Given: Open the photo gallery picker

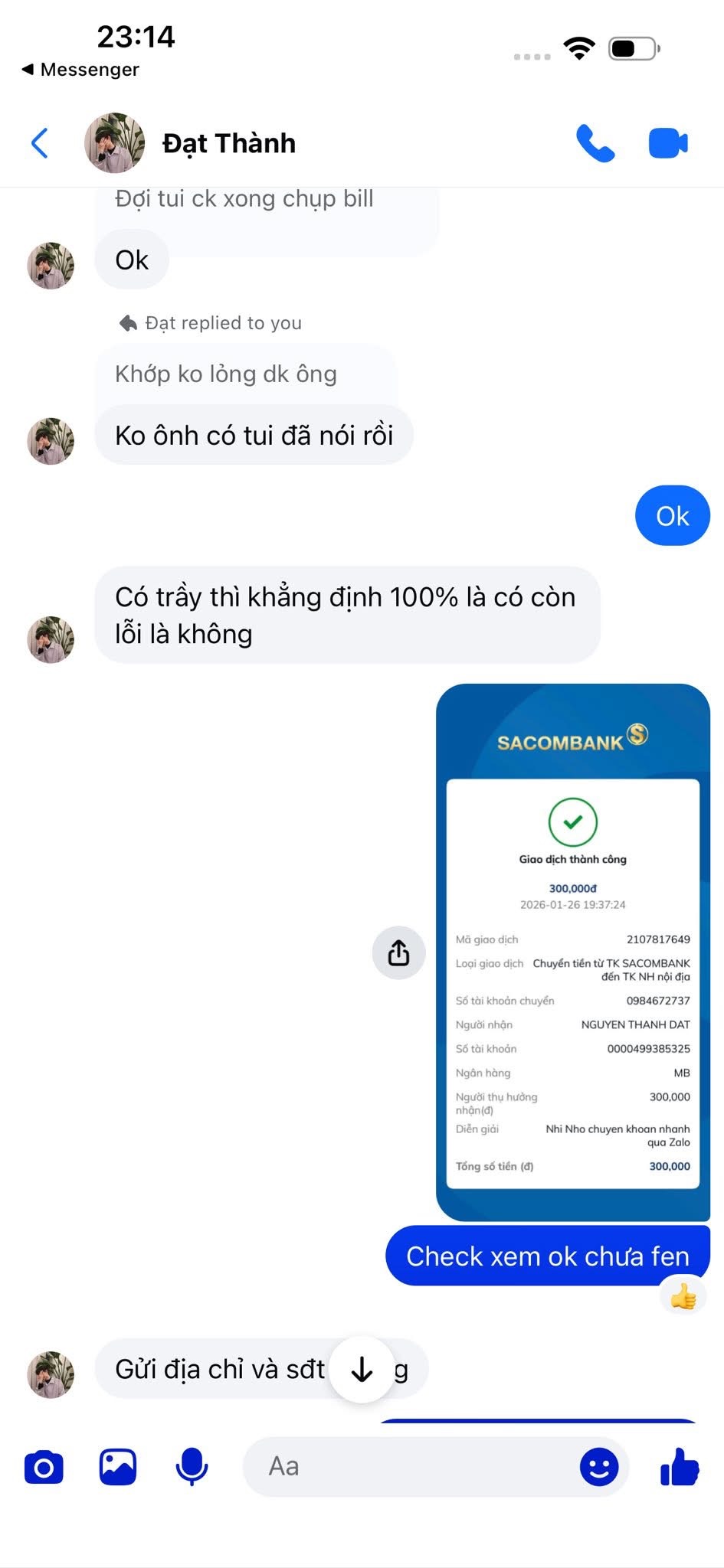Looking at the screenshot, I should 118,1467.
